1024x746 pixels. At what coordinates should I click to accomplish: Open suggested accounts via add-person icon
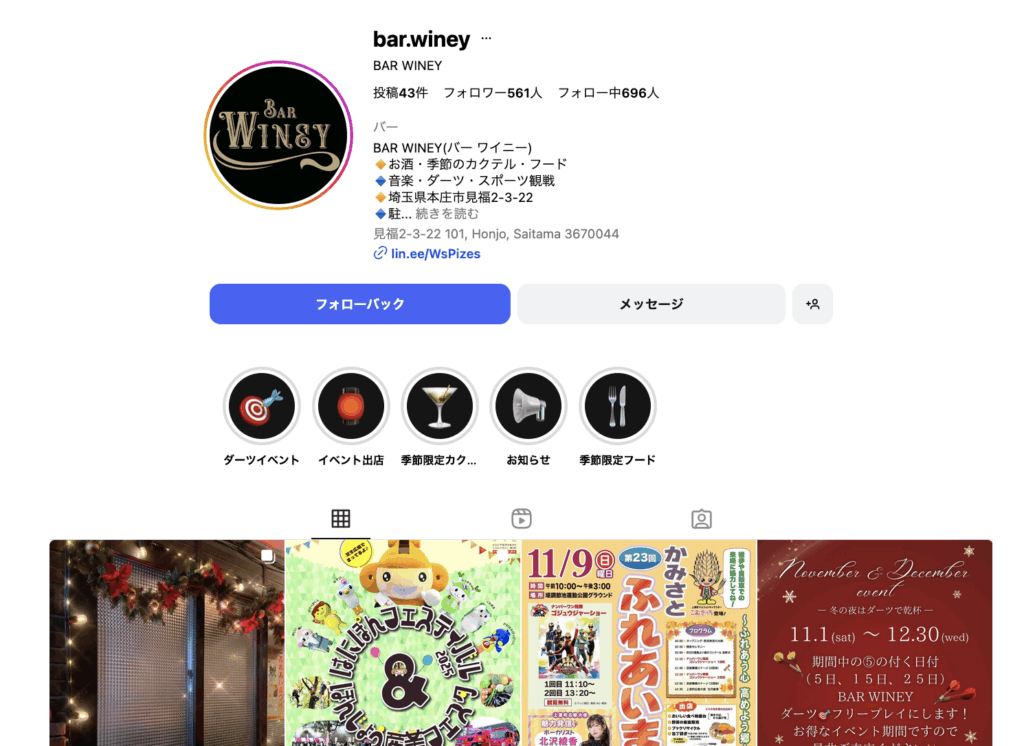(812, 304)
